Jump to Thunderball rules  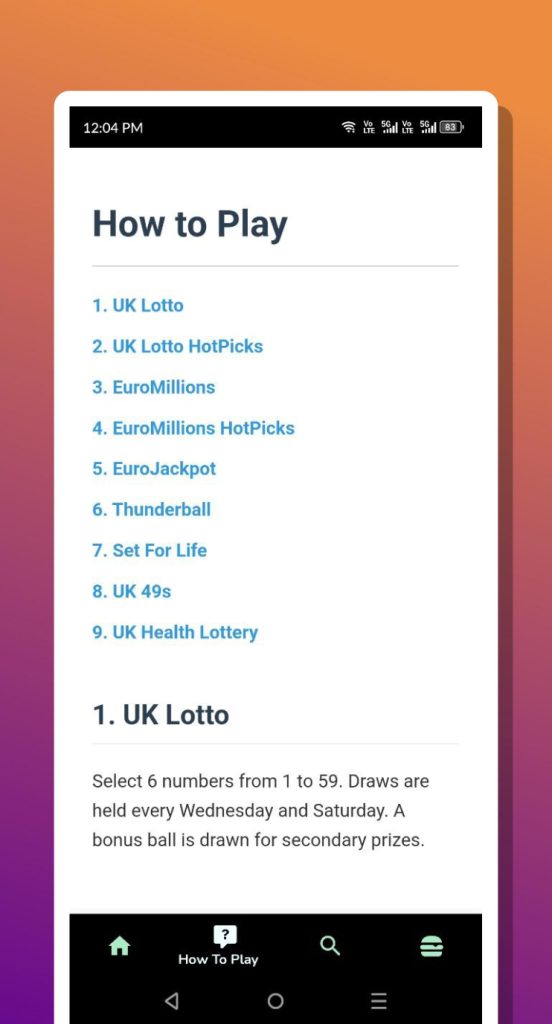152,510
